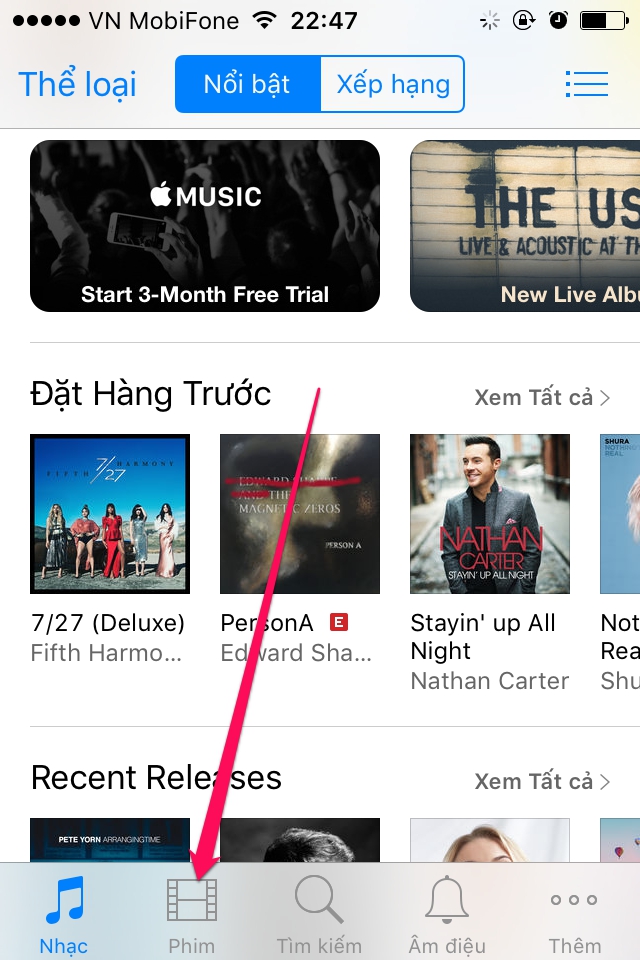The width and height of the screenshot is (640, 960).
Task: Open Stayin' up All Night album
Action: click(490, 514)
